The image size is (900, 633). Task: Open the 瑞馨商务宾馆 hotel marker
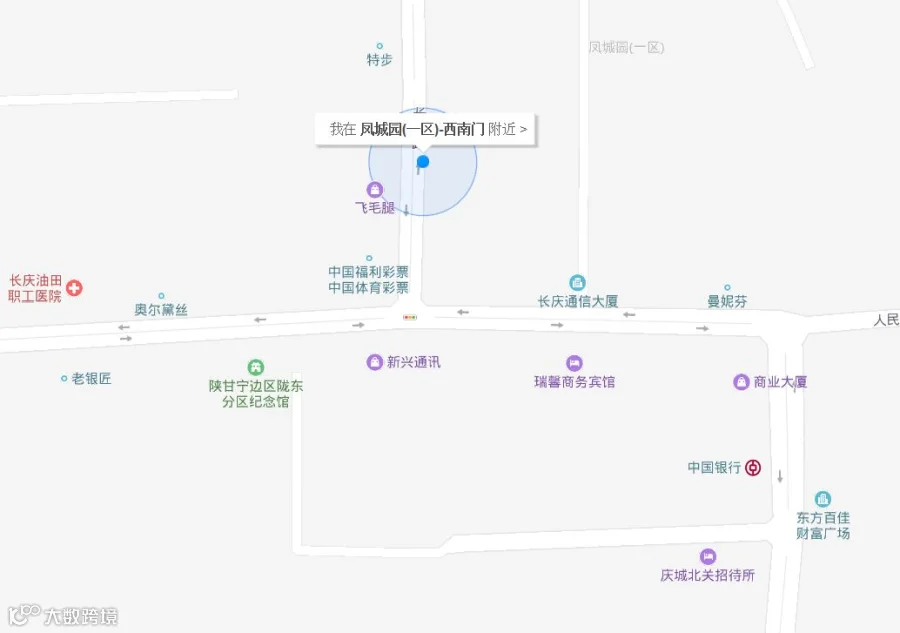point(574,363)
